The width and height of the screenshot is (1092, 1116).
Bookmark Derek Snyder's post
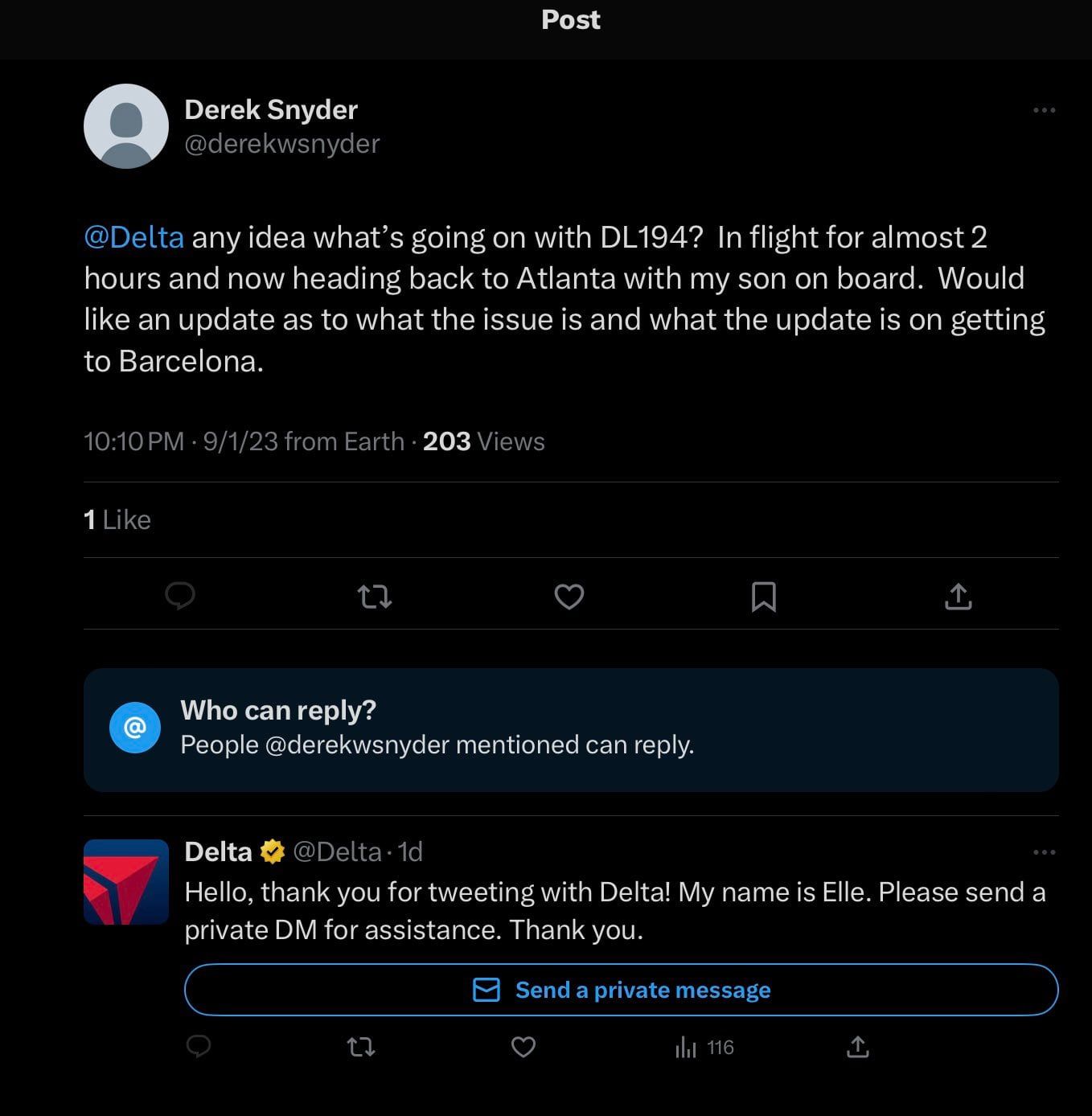tap(763, 597)
